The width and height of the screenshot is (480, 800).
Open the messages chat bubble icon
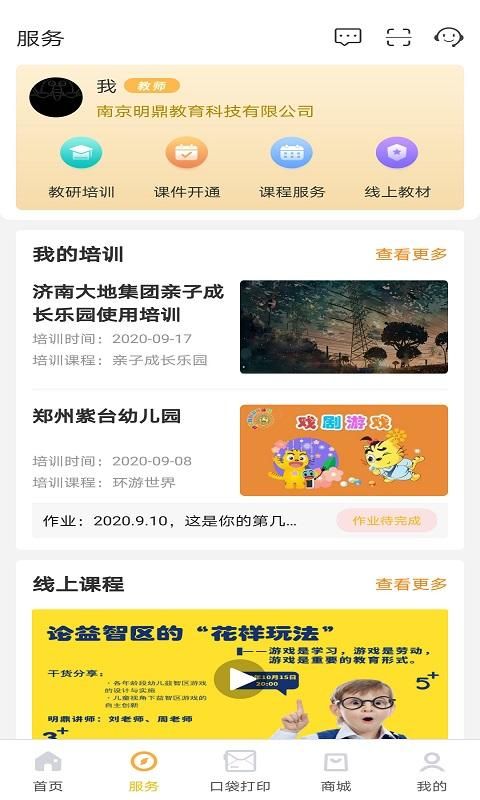(348, 37)
